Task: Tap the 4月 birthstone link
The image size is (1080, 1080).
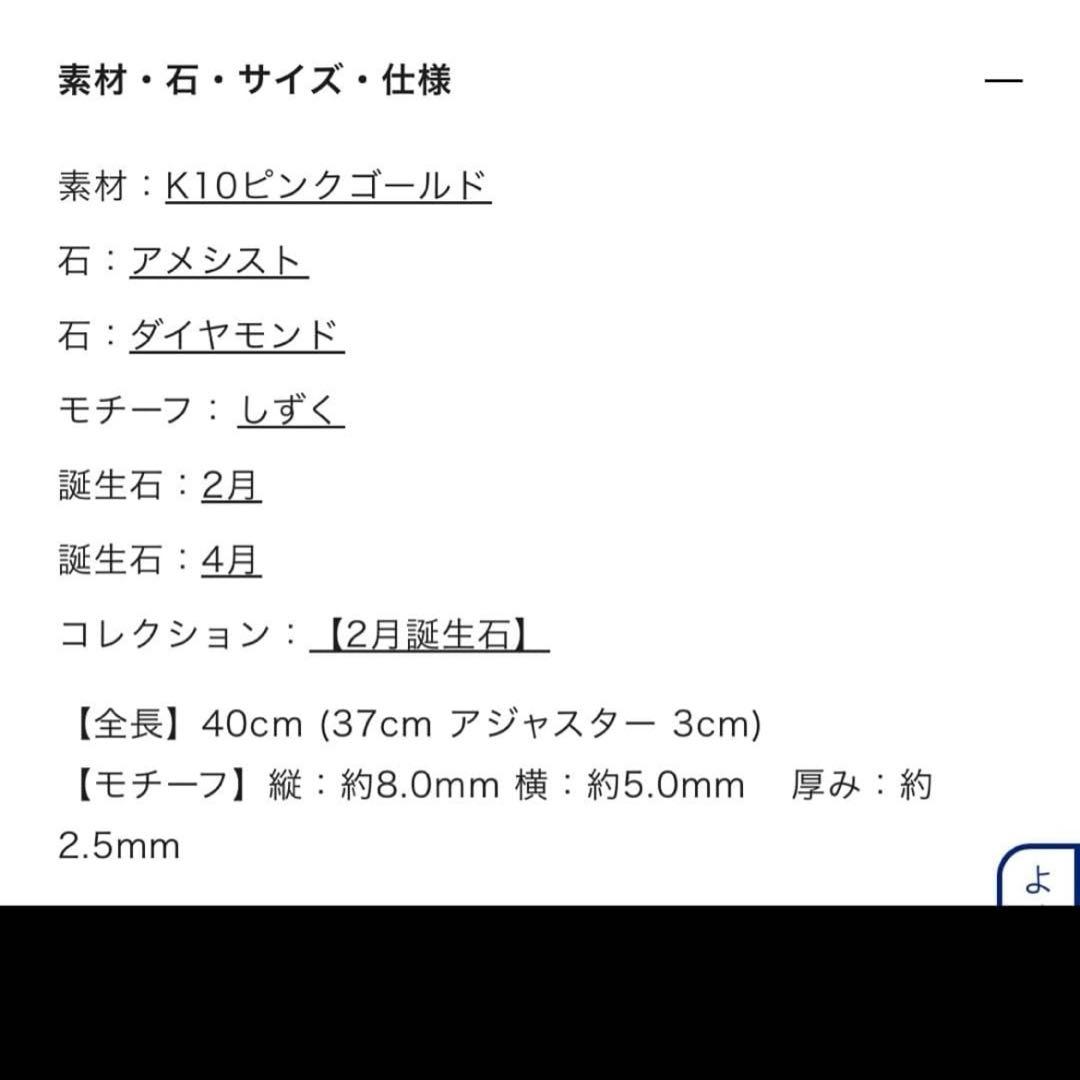Action: point(231,560)
